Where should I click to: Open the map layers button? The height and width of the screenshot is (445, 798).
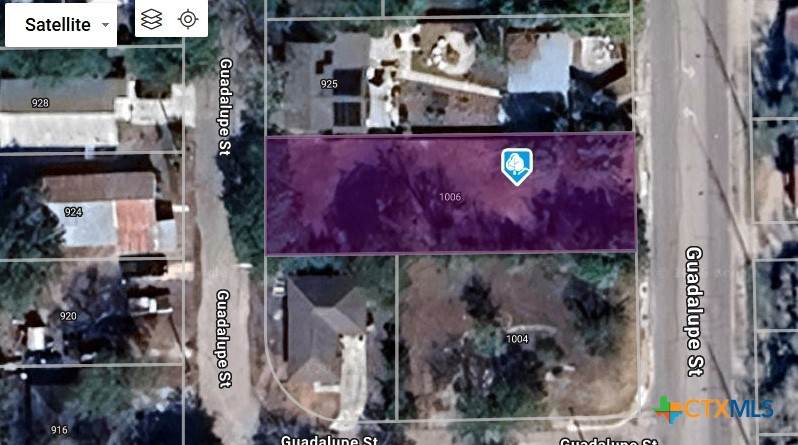pos(151,19)
